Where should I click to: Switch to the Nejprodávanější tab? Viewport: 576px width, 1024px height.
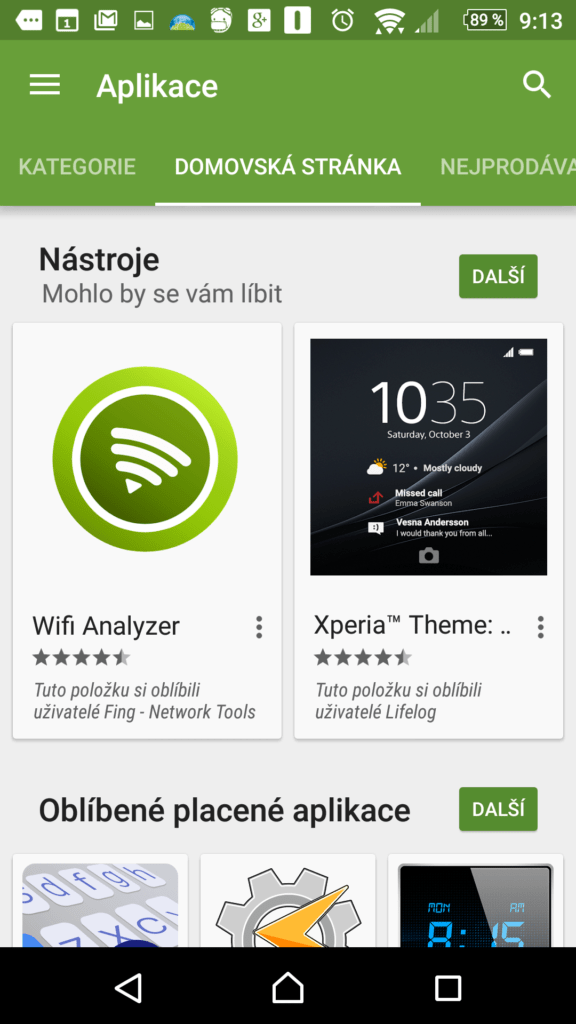pyautogui.click(x=508, y=167)
